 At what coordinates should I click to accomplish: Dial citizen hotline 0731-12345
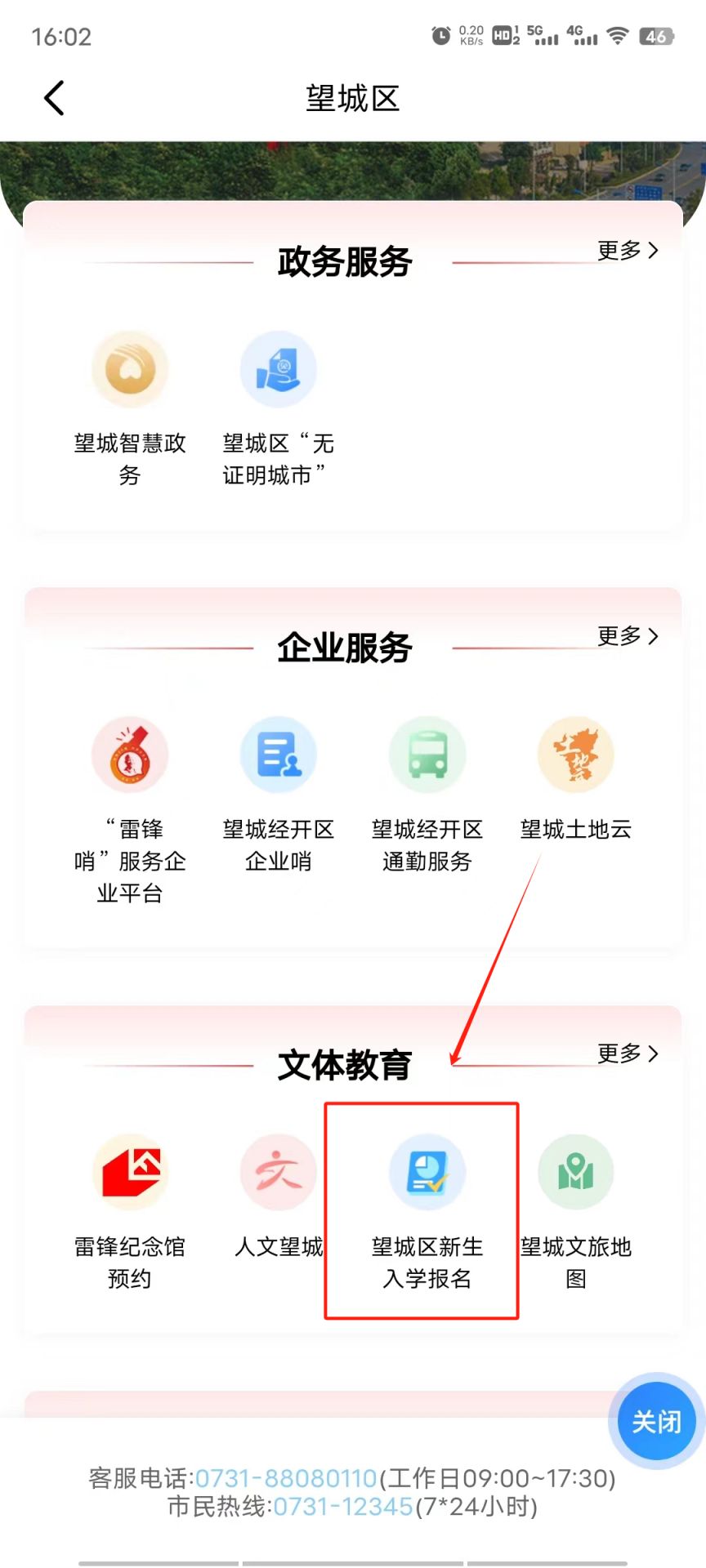tap(342, 1507)
